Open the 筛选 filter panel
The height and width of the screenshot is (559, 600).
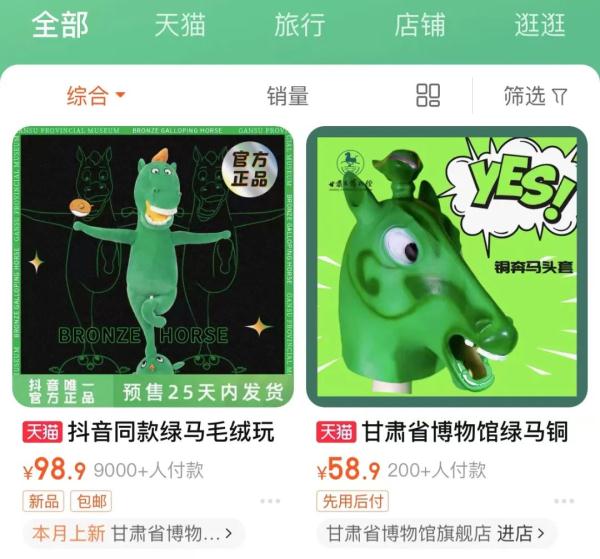[x=535, y=96]
